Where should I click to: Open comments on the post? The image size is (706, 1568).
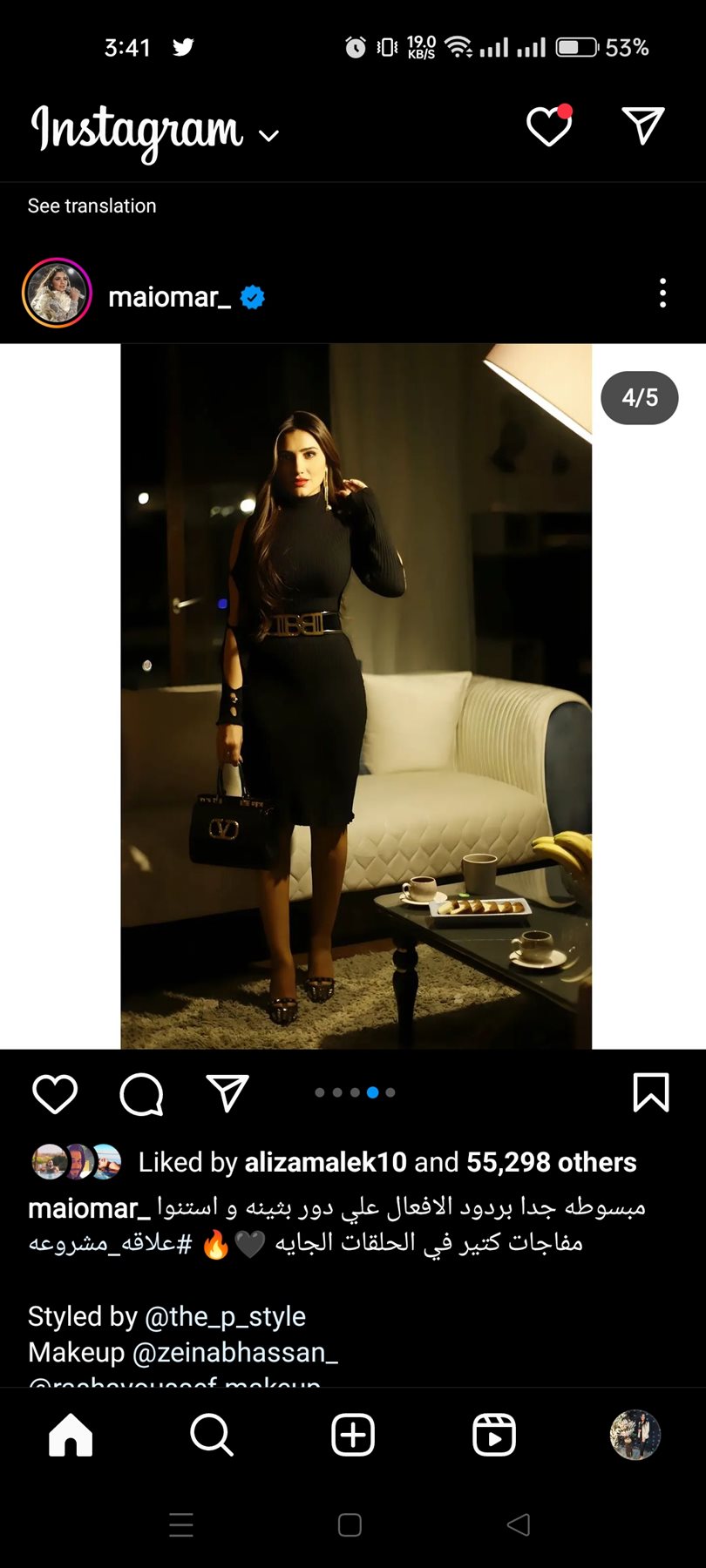click(141, 1093)
